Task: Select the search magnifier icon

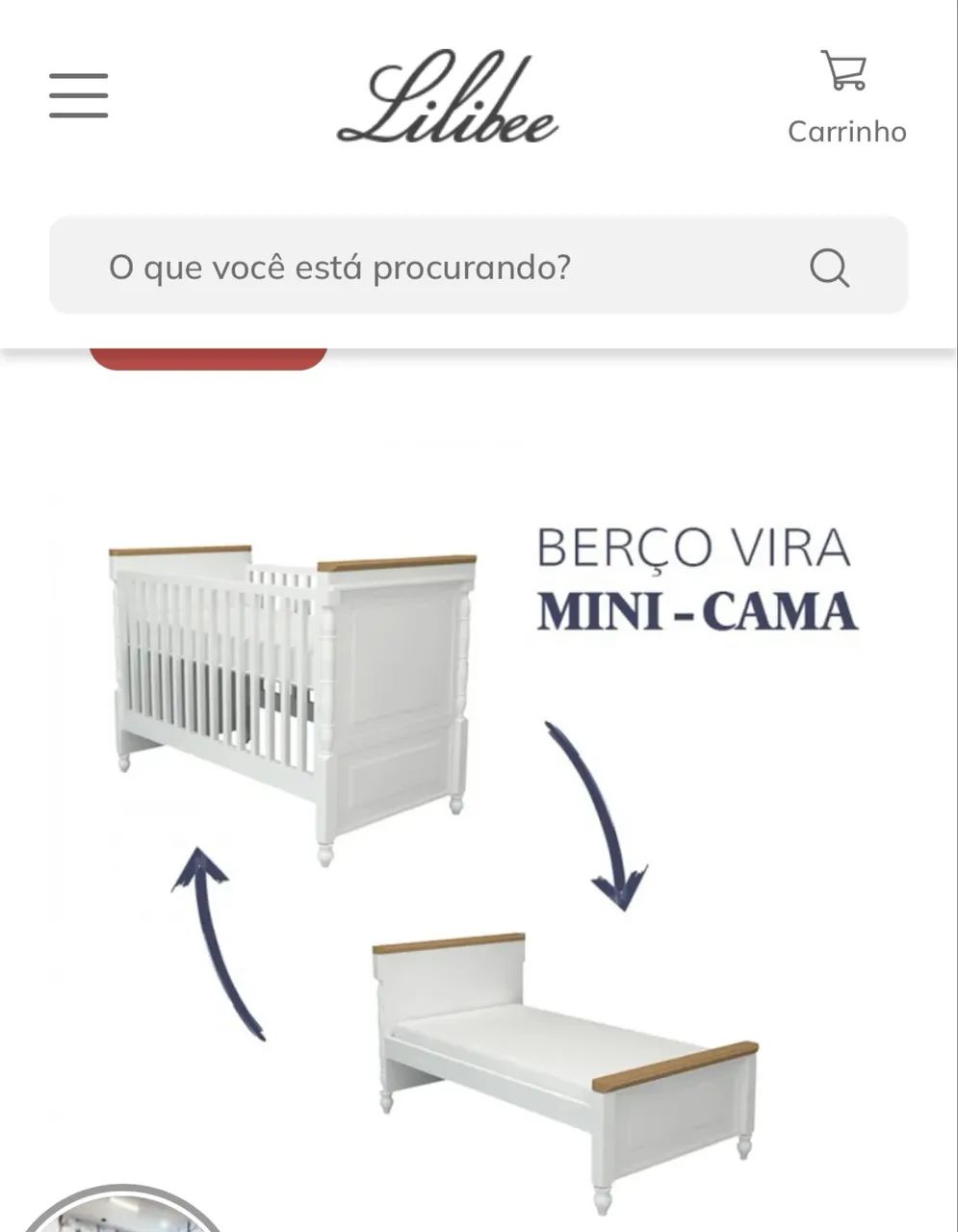Action: point(830,266)
